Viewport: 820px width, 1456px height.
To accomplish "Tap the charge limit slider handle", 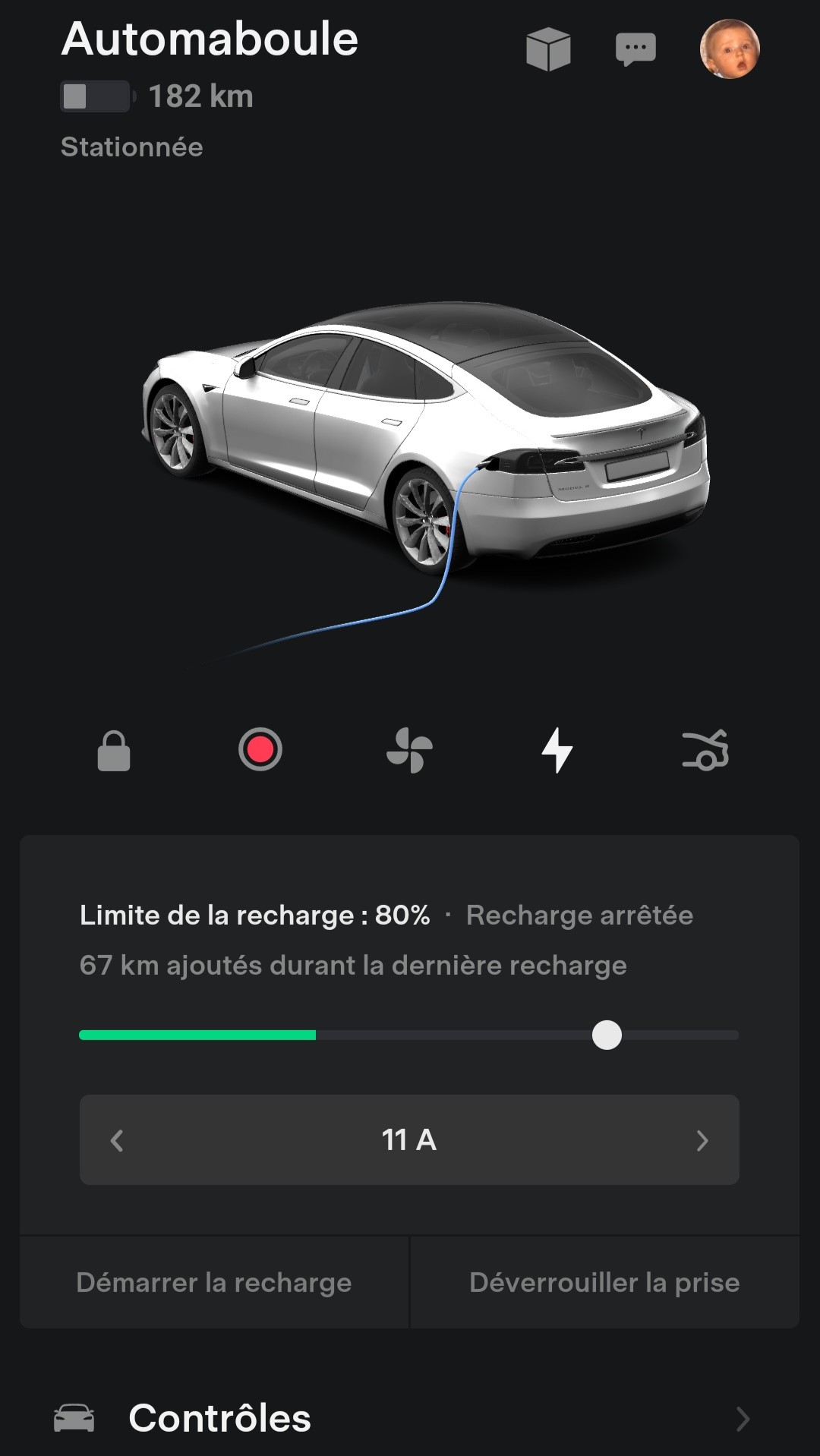I will coord(607,1035).
